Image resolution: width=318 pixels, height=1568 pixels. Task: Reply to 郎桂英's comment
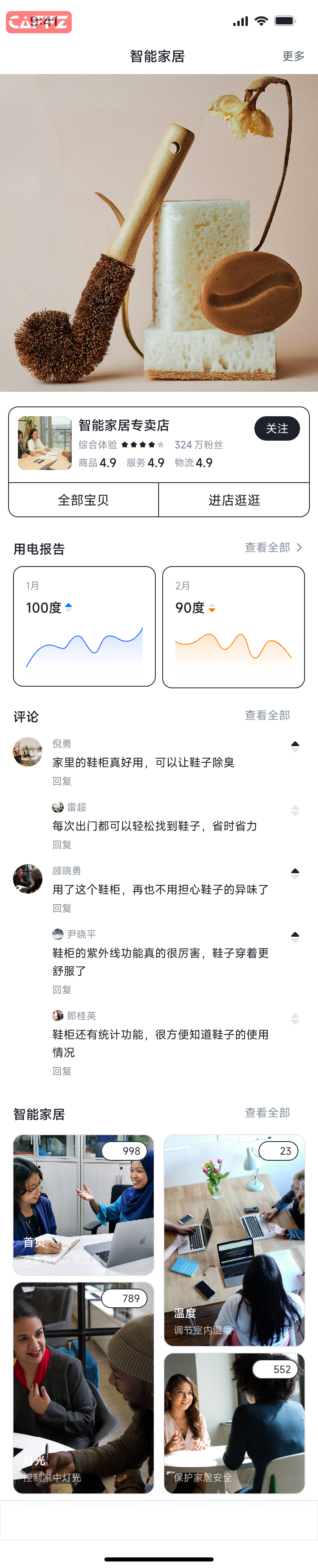pyautogui.click(x=62, y=1071)
